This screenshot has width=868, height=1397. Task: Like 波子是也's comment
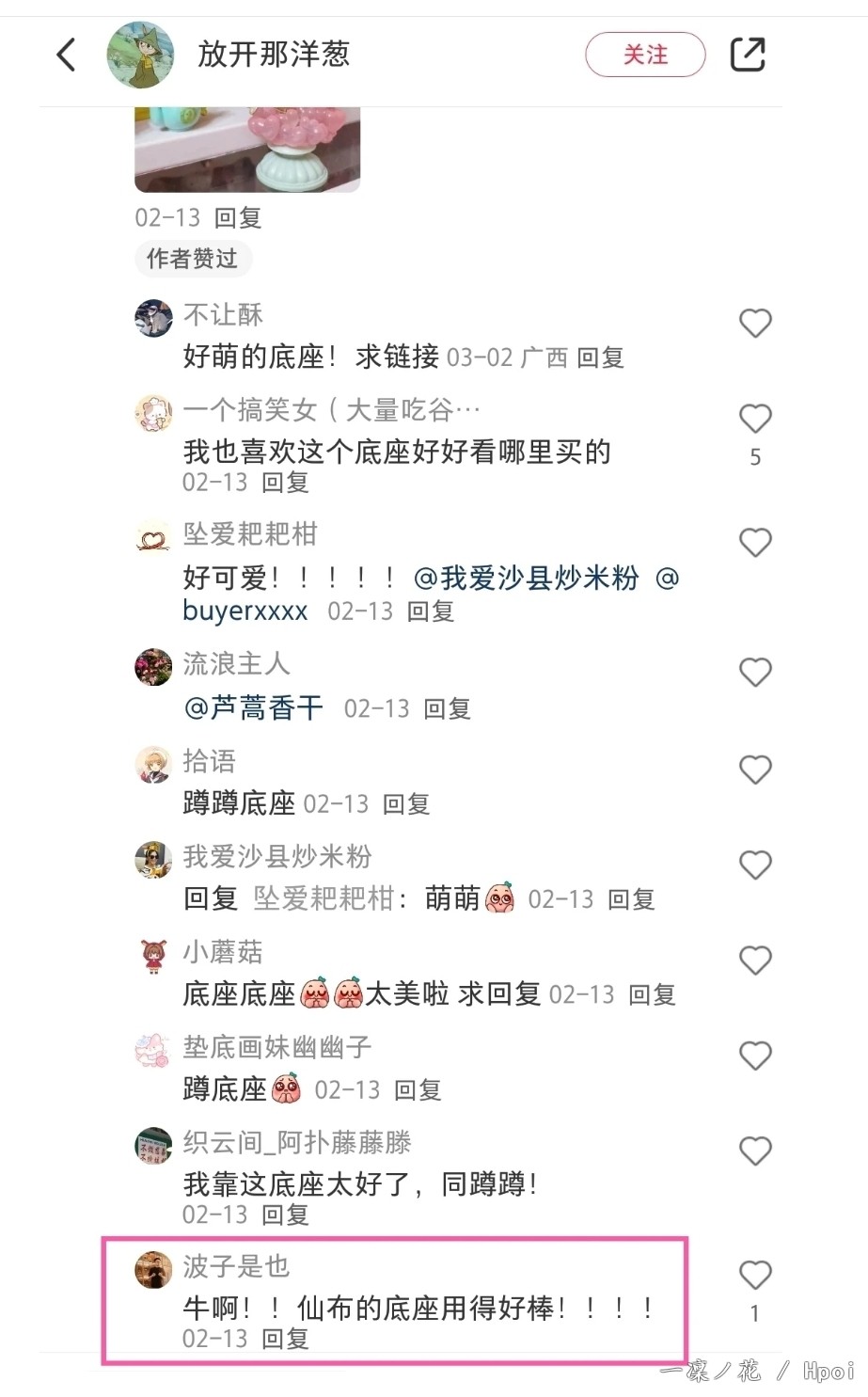coord(755,1275)
